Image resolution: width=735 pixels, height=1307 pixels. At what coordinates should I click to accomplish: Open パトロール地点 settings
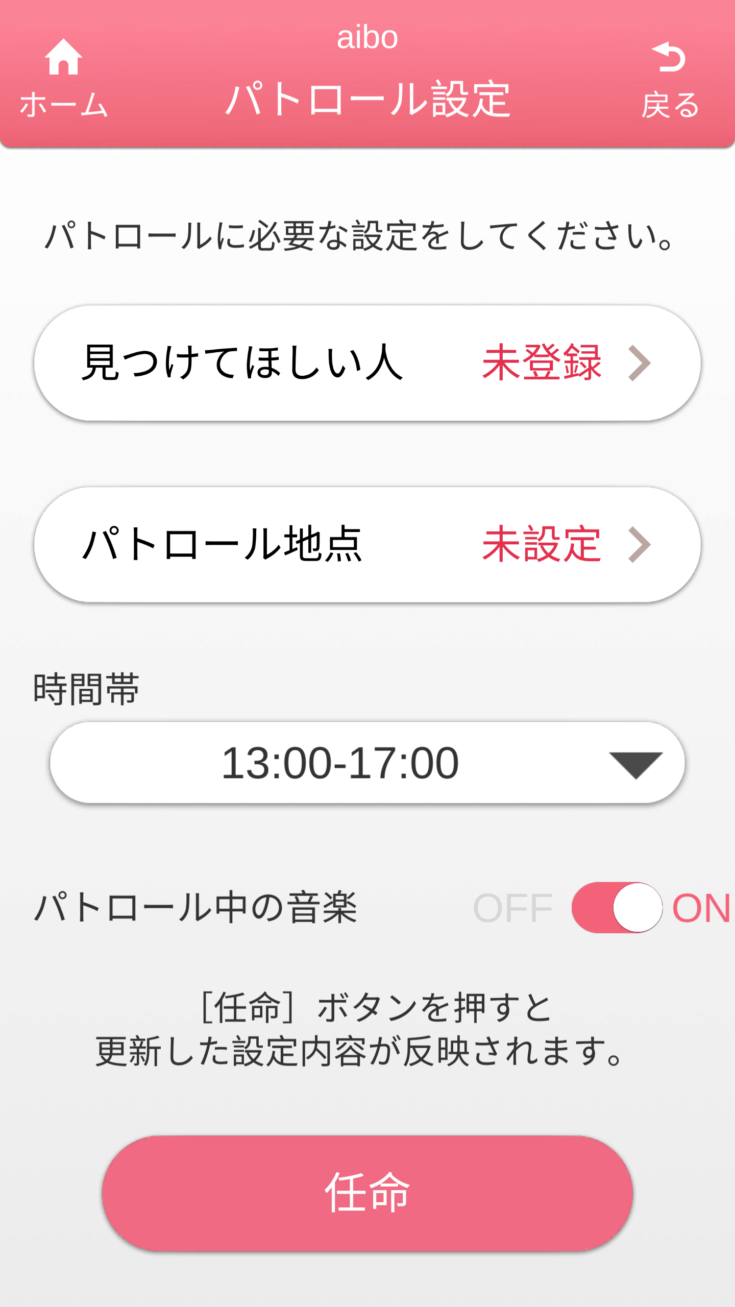[367, 545]
